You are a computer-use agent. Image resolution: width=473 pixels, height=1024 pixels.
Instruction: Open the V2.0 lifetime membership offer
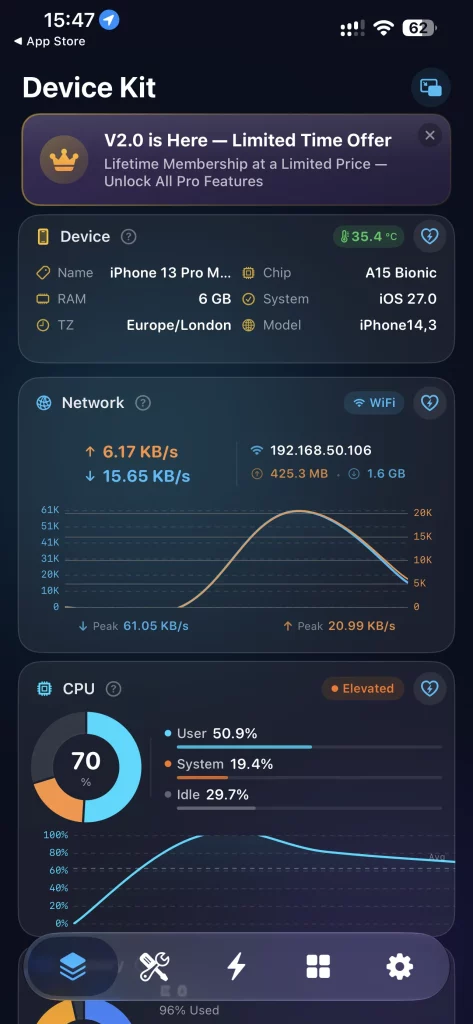(x=236, y=159)
